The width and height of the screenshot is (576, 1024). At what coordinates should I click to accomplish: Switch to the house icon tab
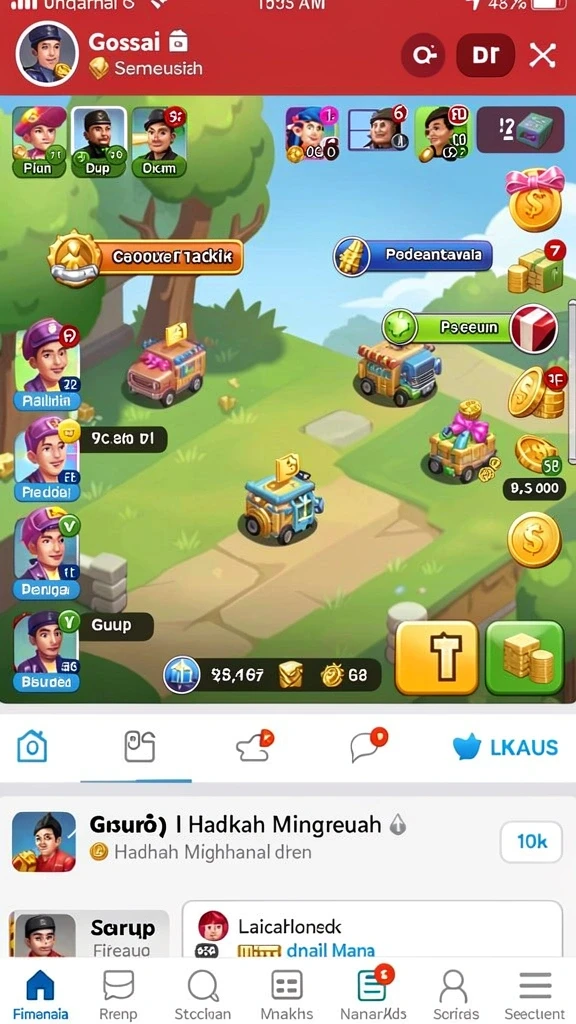(32, 746)
